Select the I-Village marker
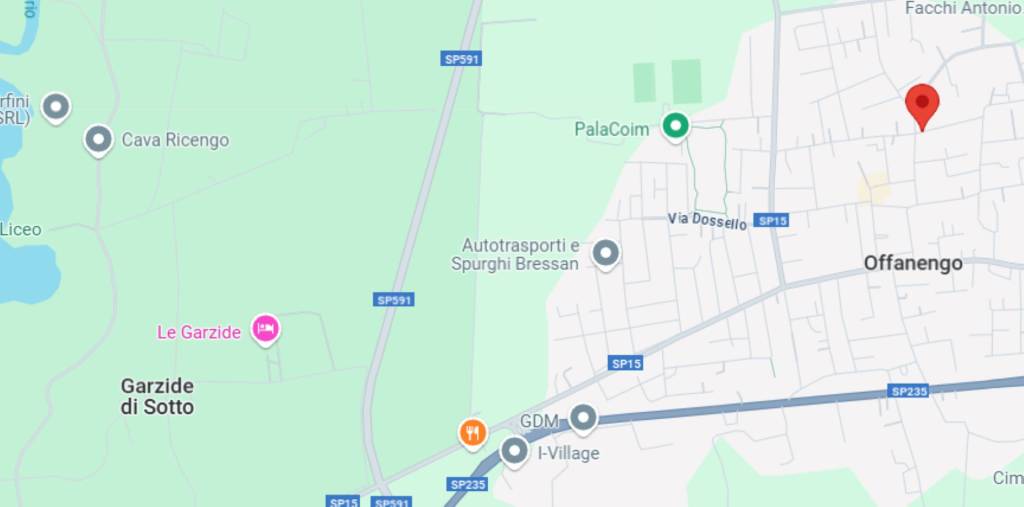The width and height of the screenshot is (1024, 507). (515, 451)
